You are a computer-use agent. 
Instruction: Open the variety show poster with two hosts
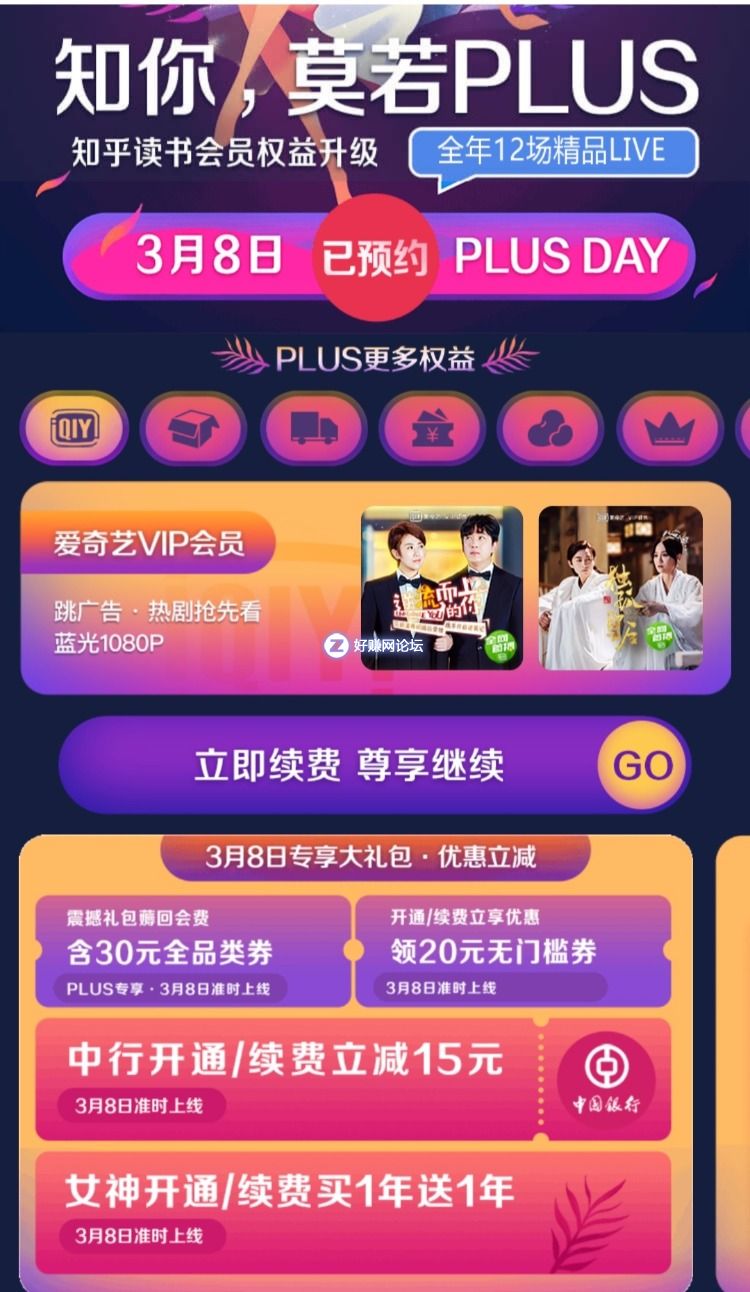(x=441, y=588)
